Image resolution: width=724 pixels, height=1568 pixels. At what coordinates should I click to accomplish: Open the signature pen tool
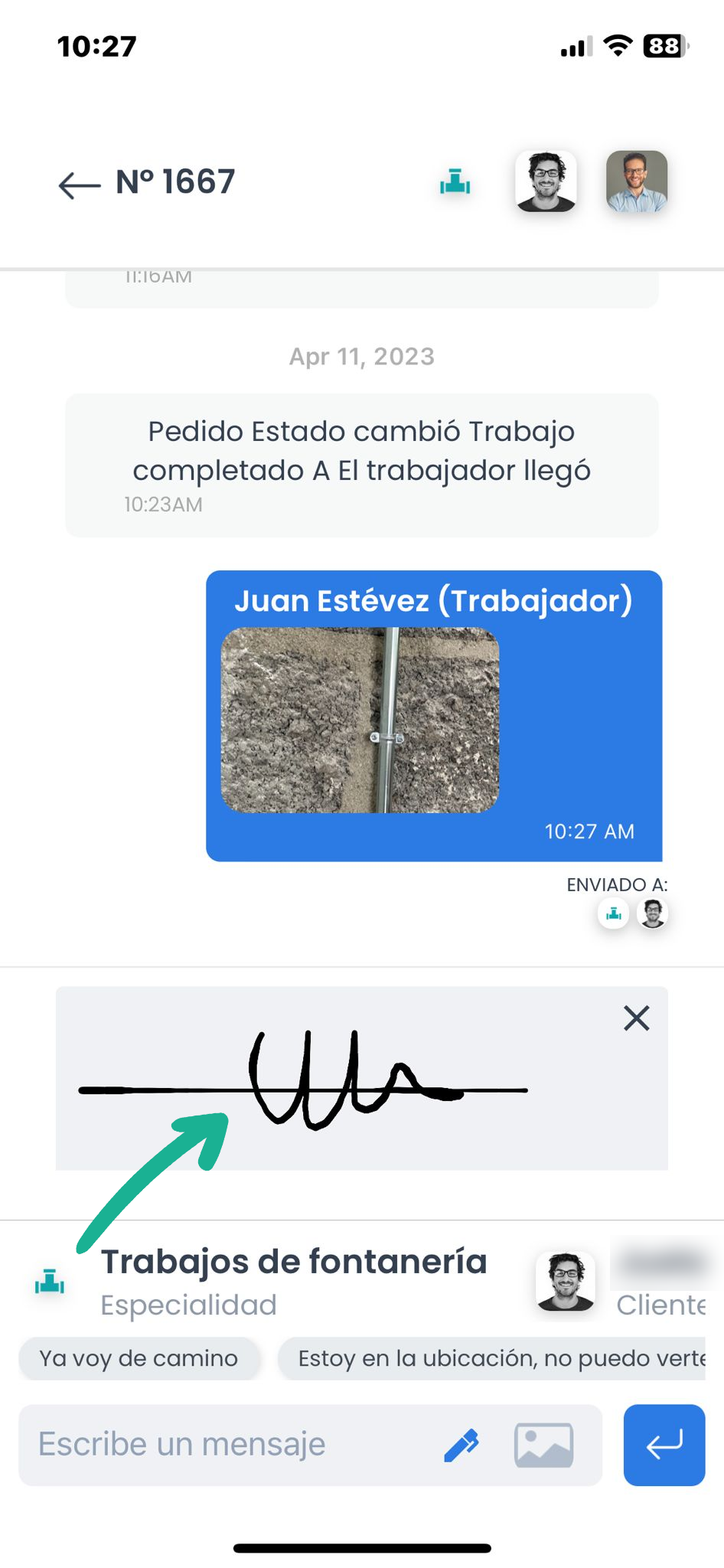[461, 1445]
